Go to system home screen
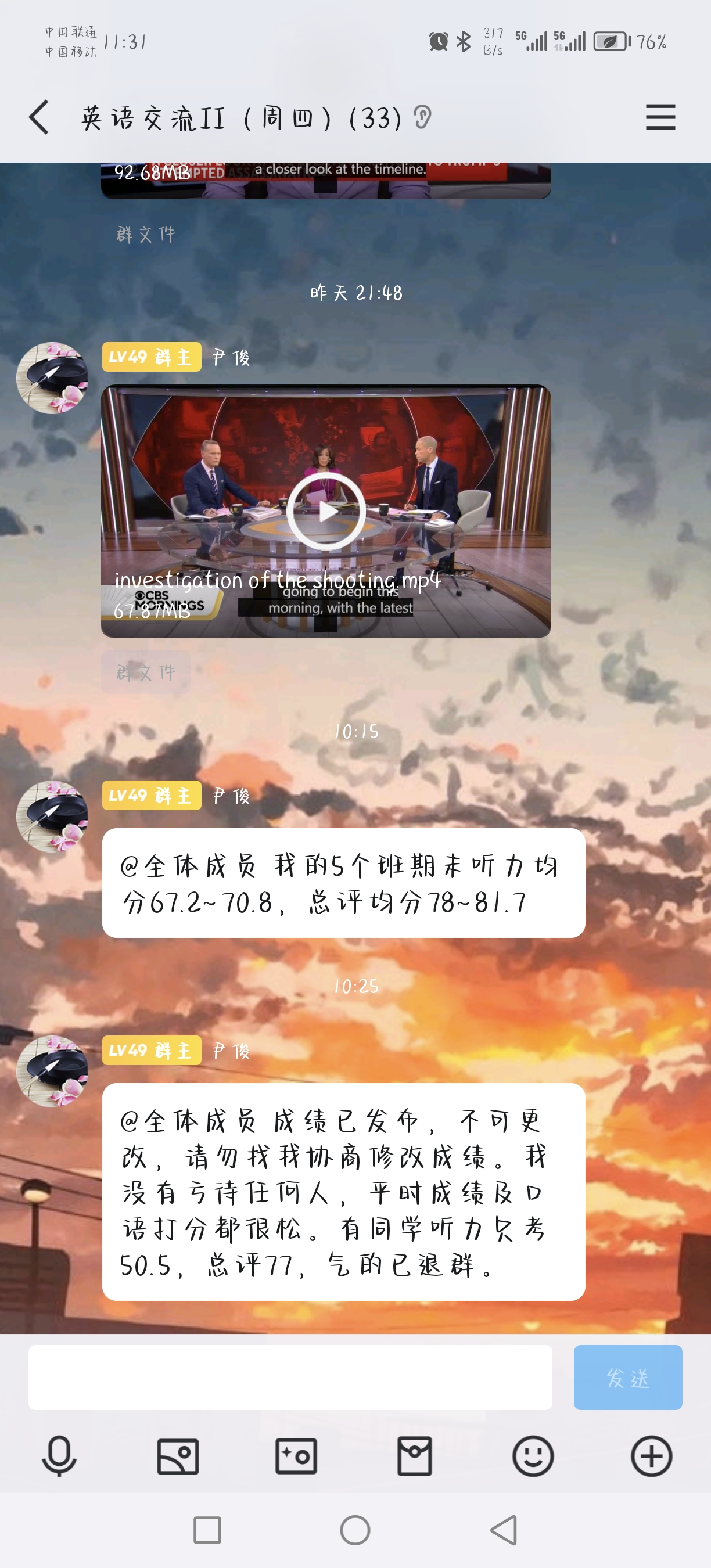 tap(355, 1530)
